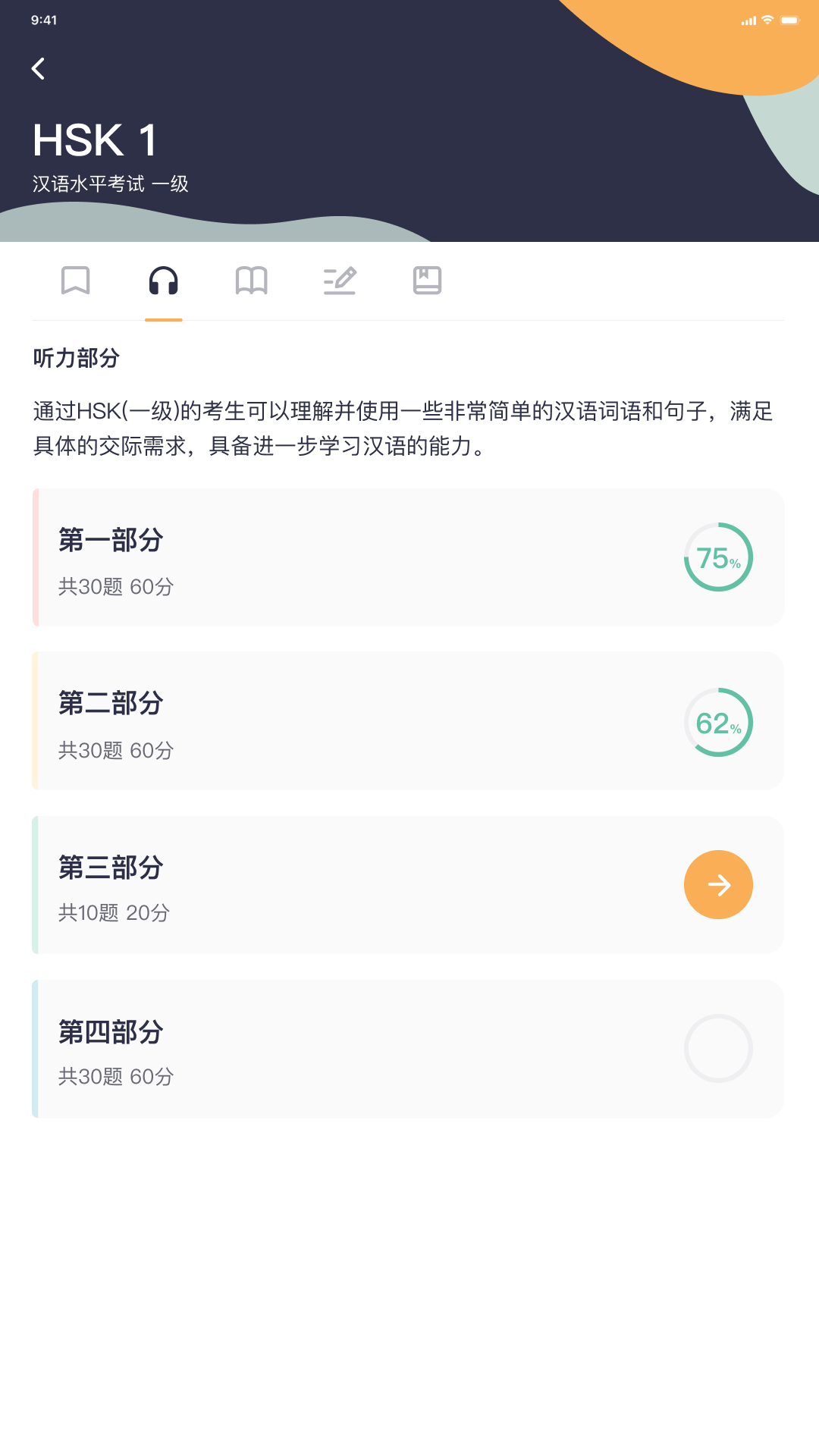Select the writing pencil icon

click(x=340, y=280)
